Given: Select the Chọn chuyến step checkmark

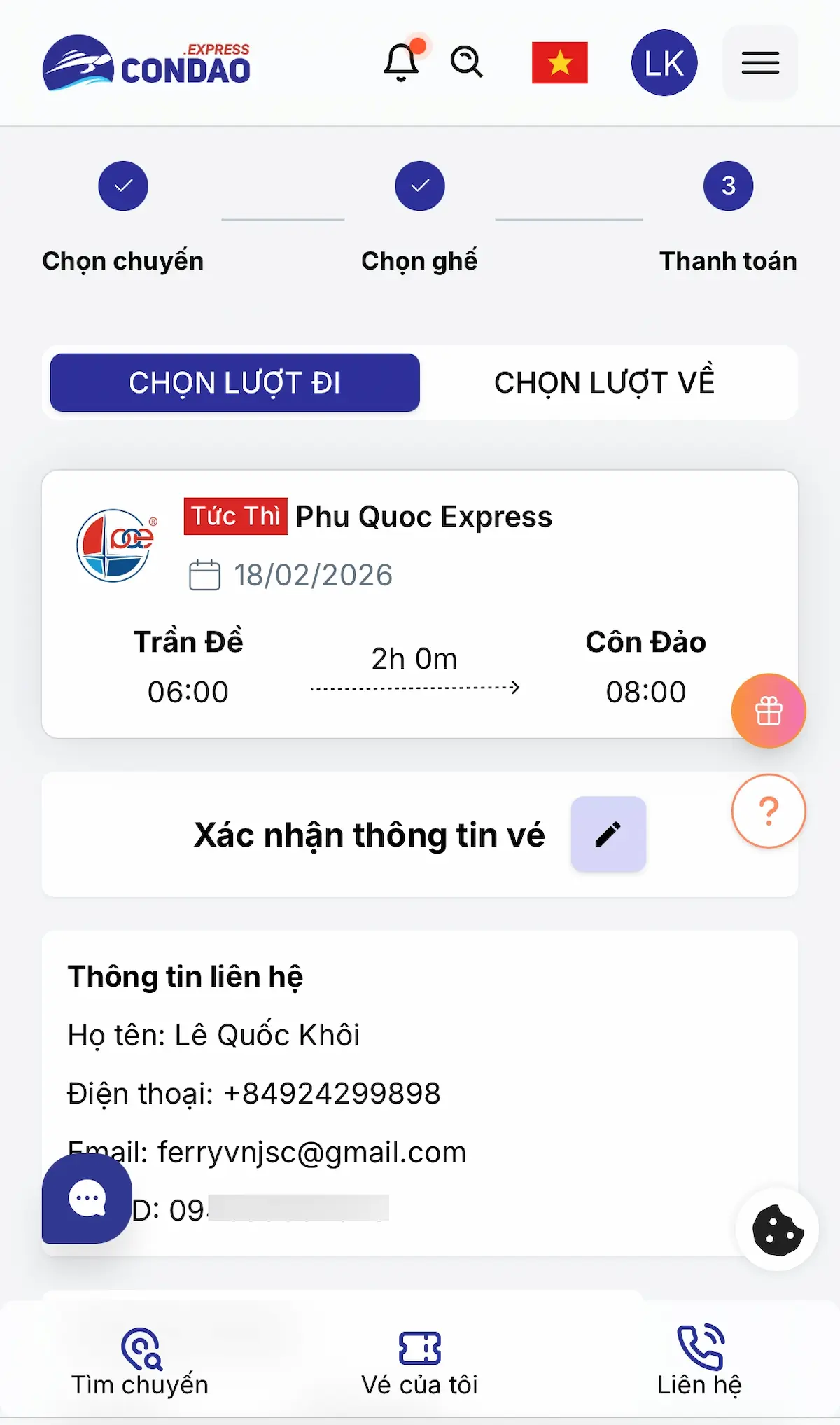Looking at the screenshot, I should pos(123,186).
